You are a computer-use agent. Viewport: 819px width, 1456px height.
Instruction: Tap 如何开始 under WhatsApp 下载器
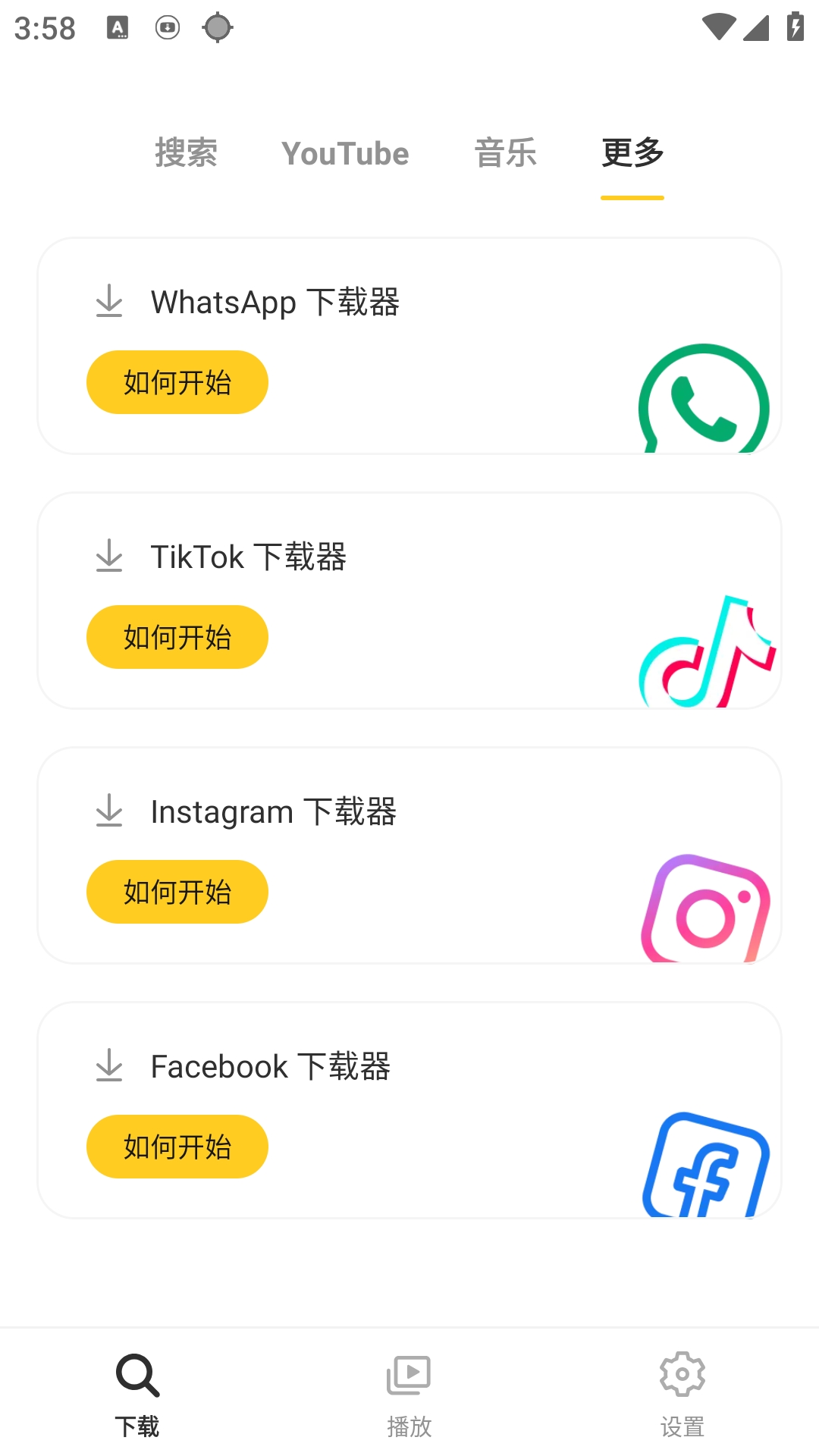pos(177,382)
